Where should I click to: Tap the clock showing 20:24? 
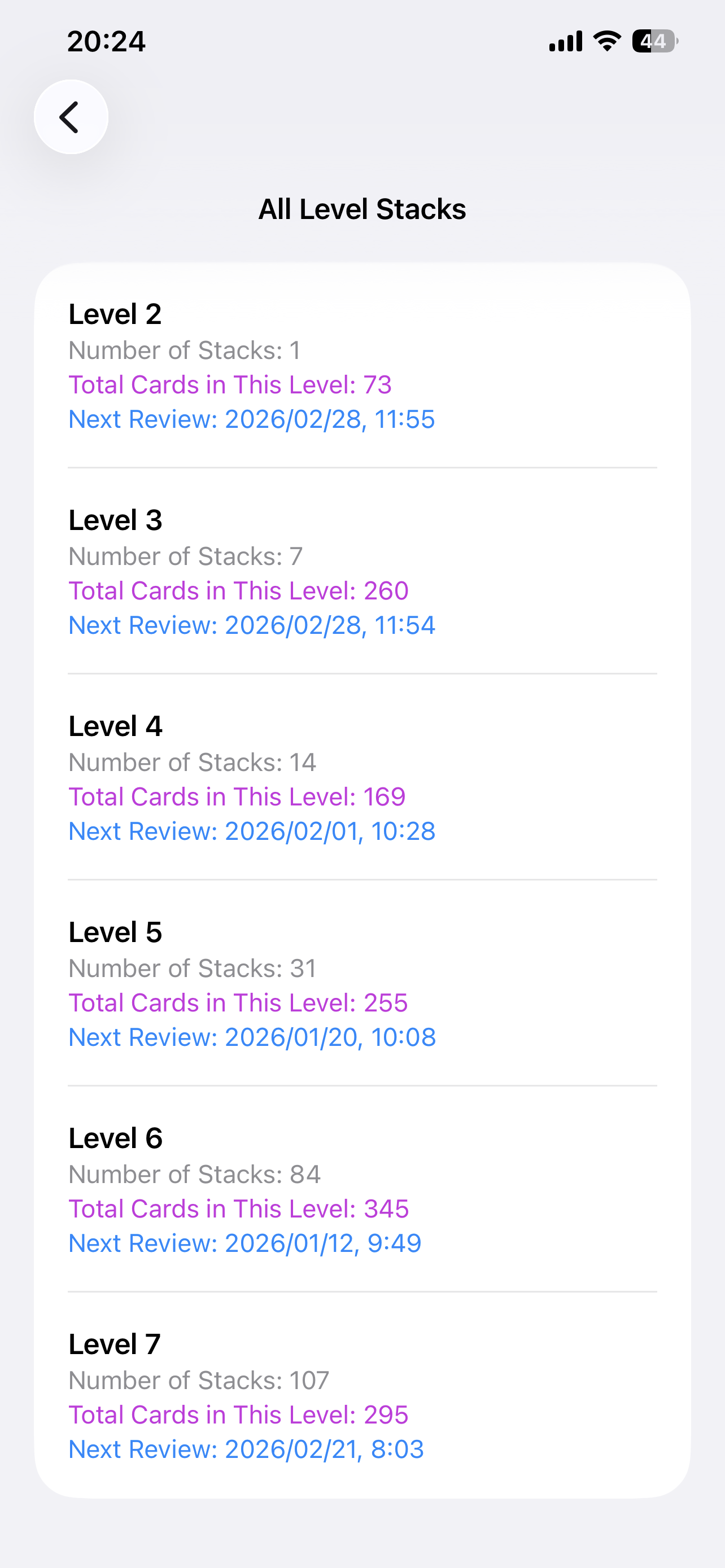point(106,41)
